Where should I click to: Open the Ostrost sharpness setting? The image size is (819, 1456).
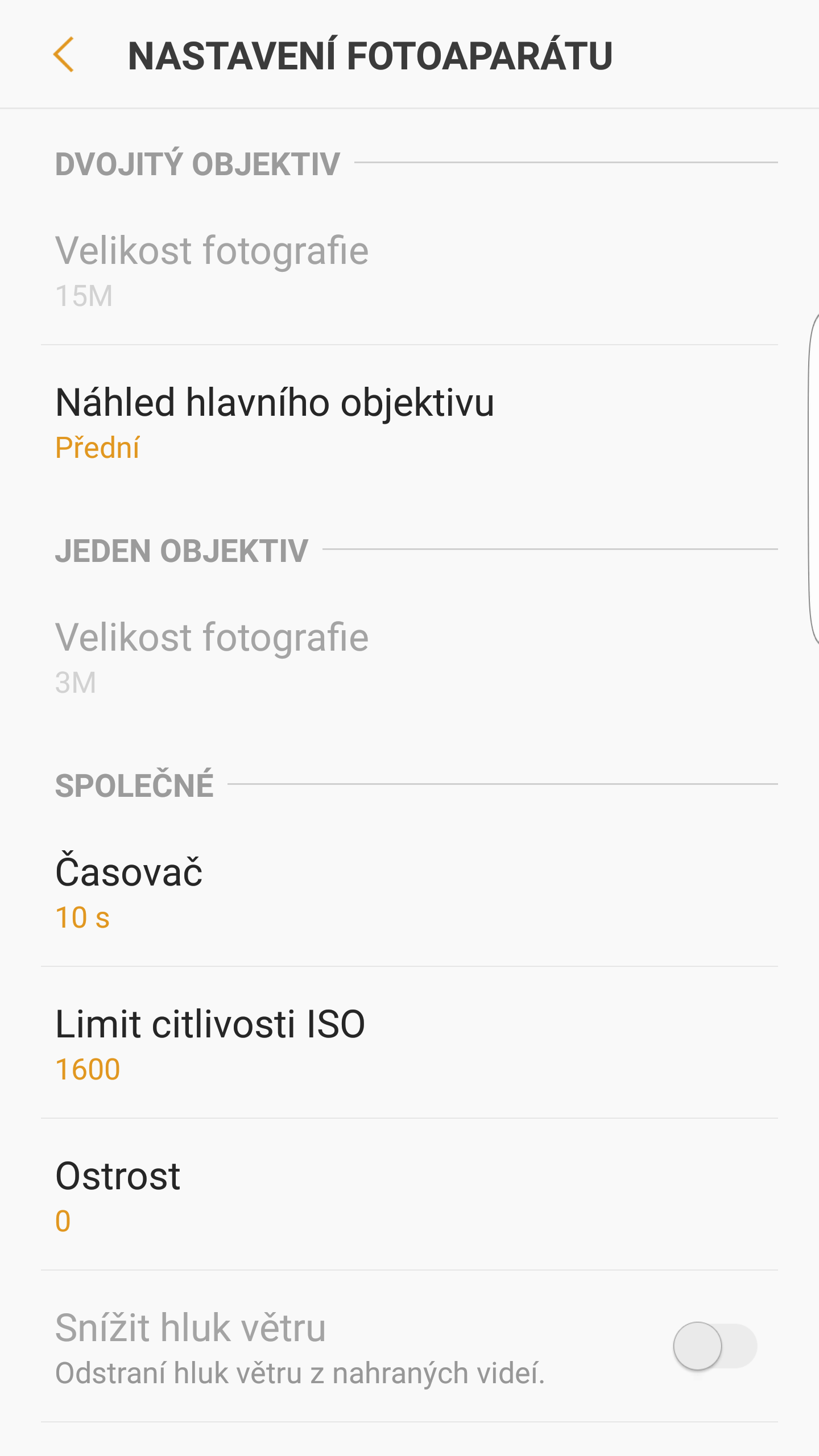409,1194
